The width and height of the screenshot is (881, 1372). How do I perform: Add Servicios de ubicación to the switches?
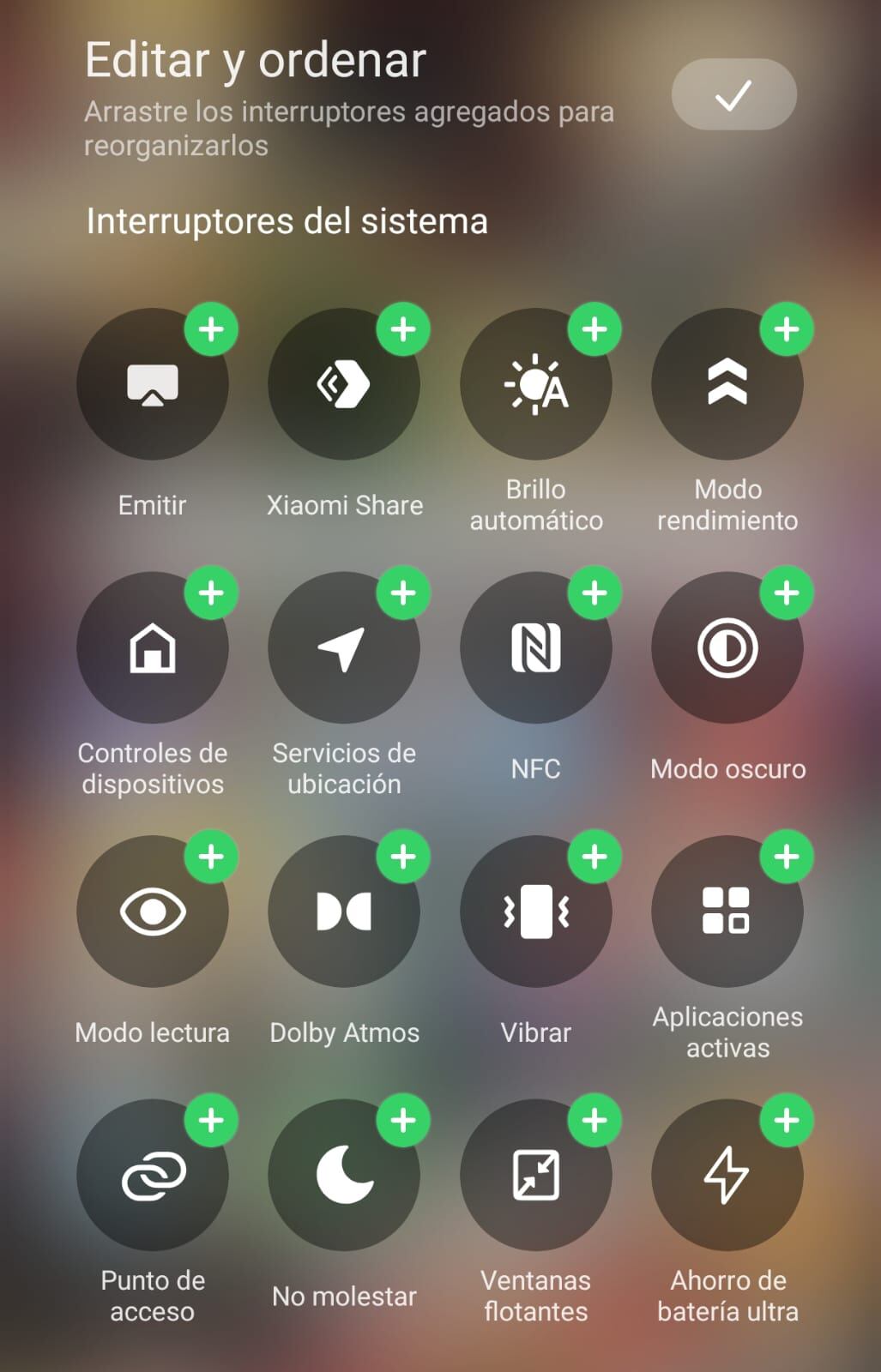[403, 593]
